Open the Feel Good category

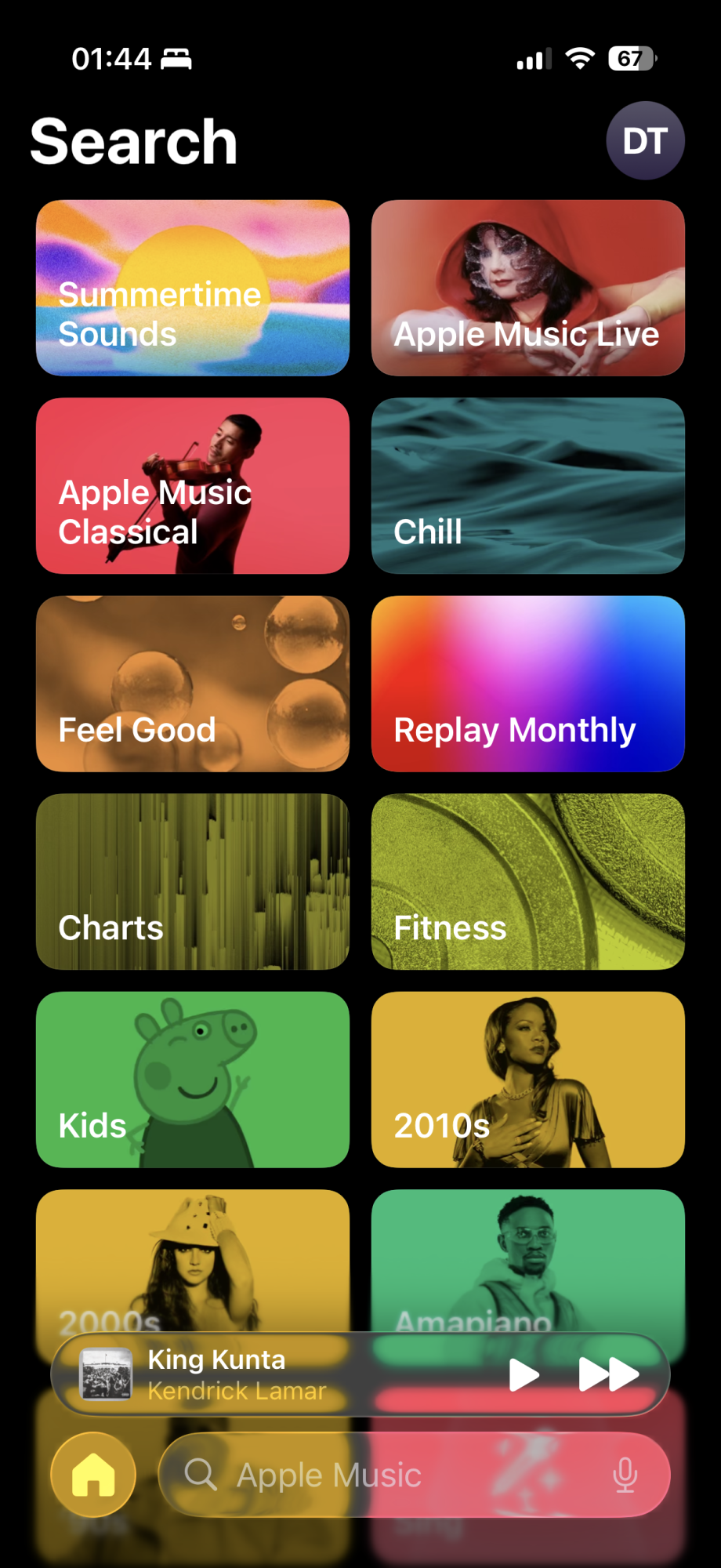193,684
